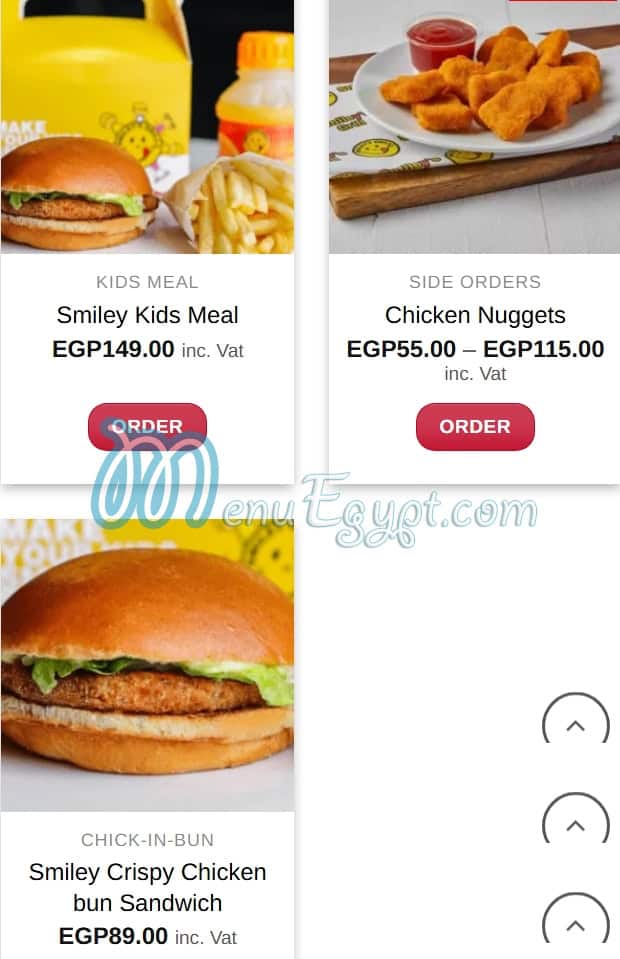Tap ORDER under Chicken Nuggets

475,427
